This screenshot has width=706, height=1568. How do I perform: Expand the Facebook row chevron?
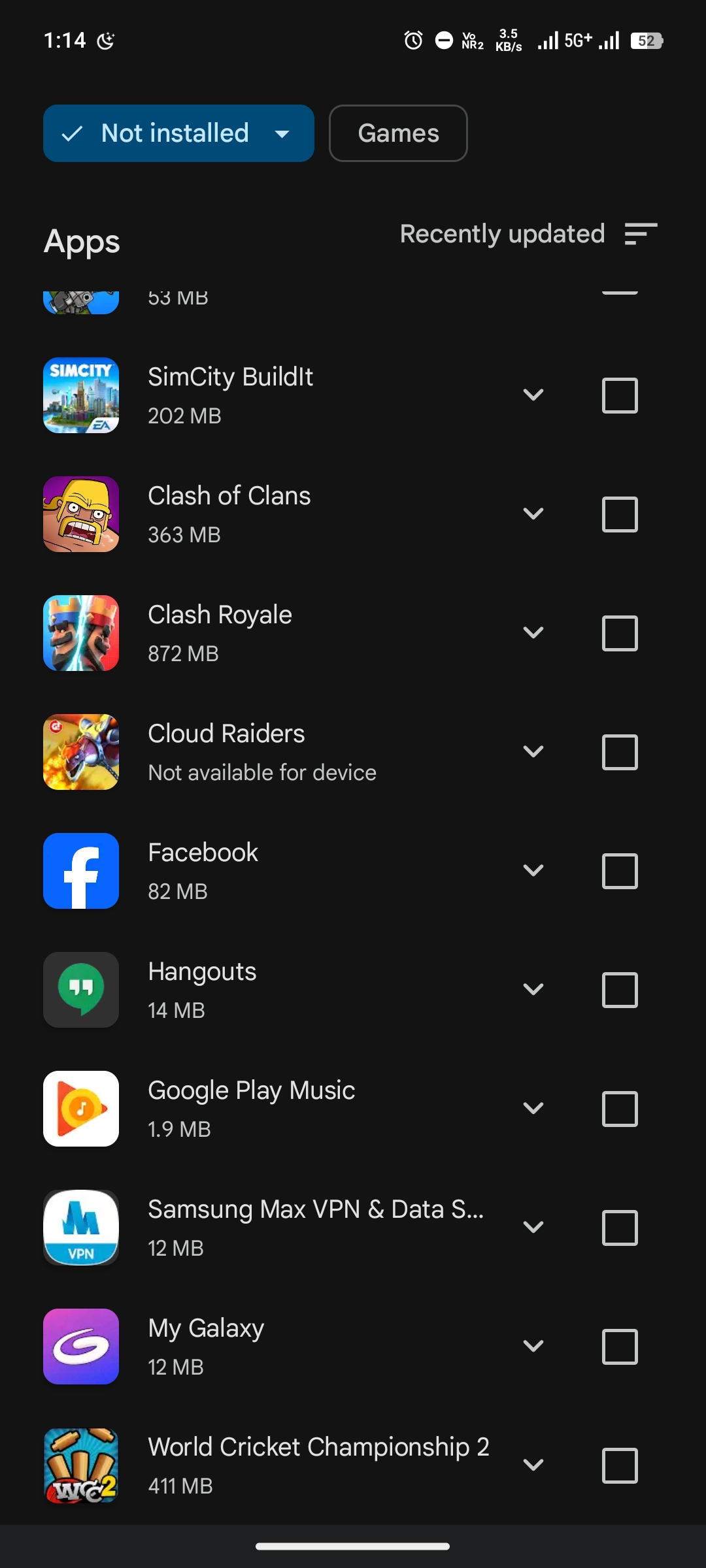click(533, 870)
